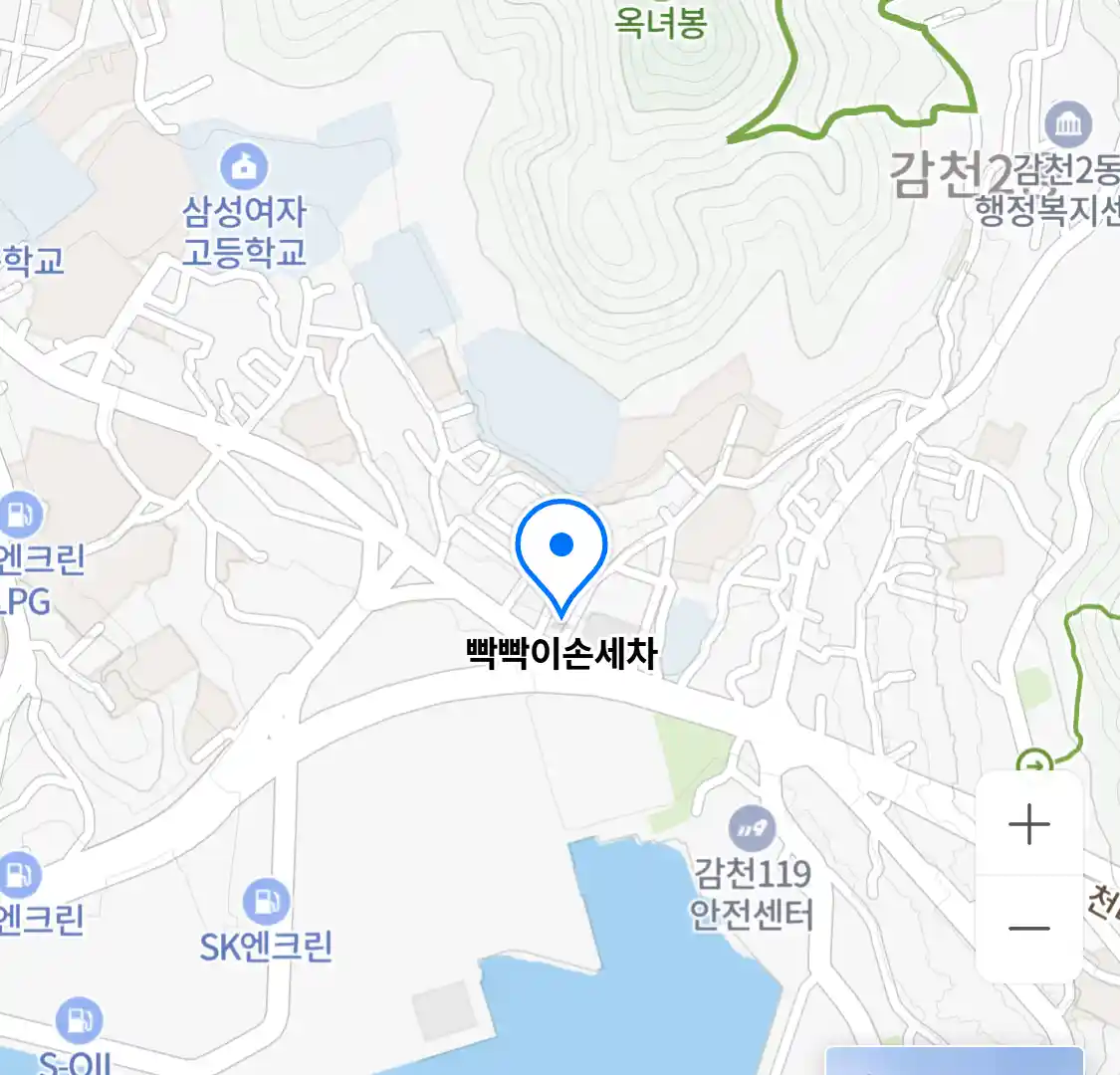Select the S-OIL gas station marker
1120x1075 pixels.
[79, 1021]
